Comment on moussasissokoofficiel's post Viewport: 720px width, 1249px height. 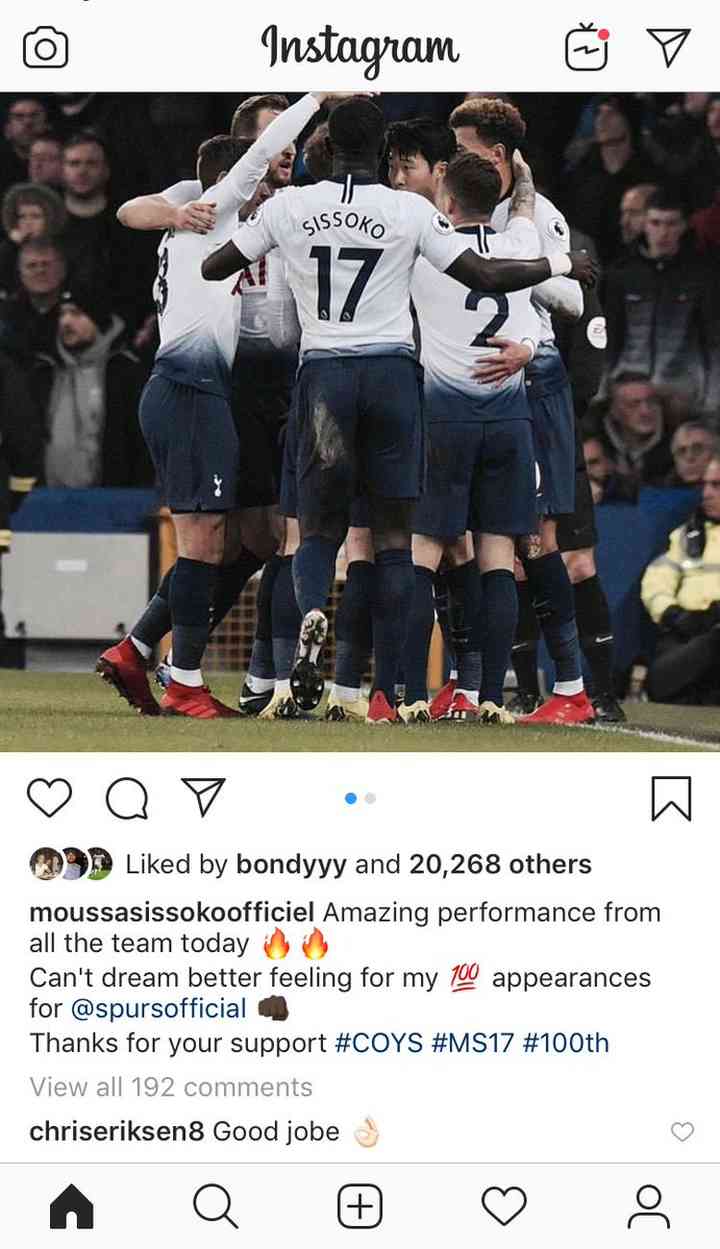pyautogui.click(x=127, y=798)
